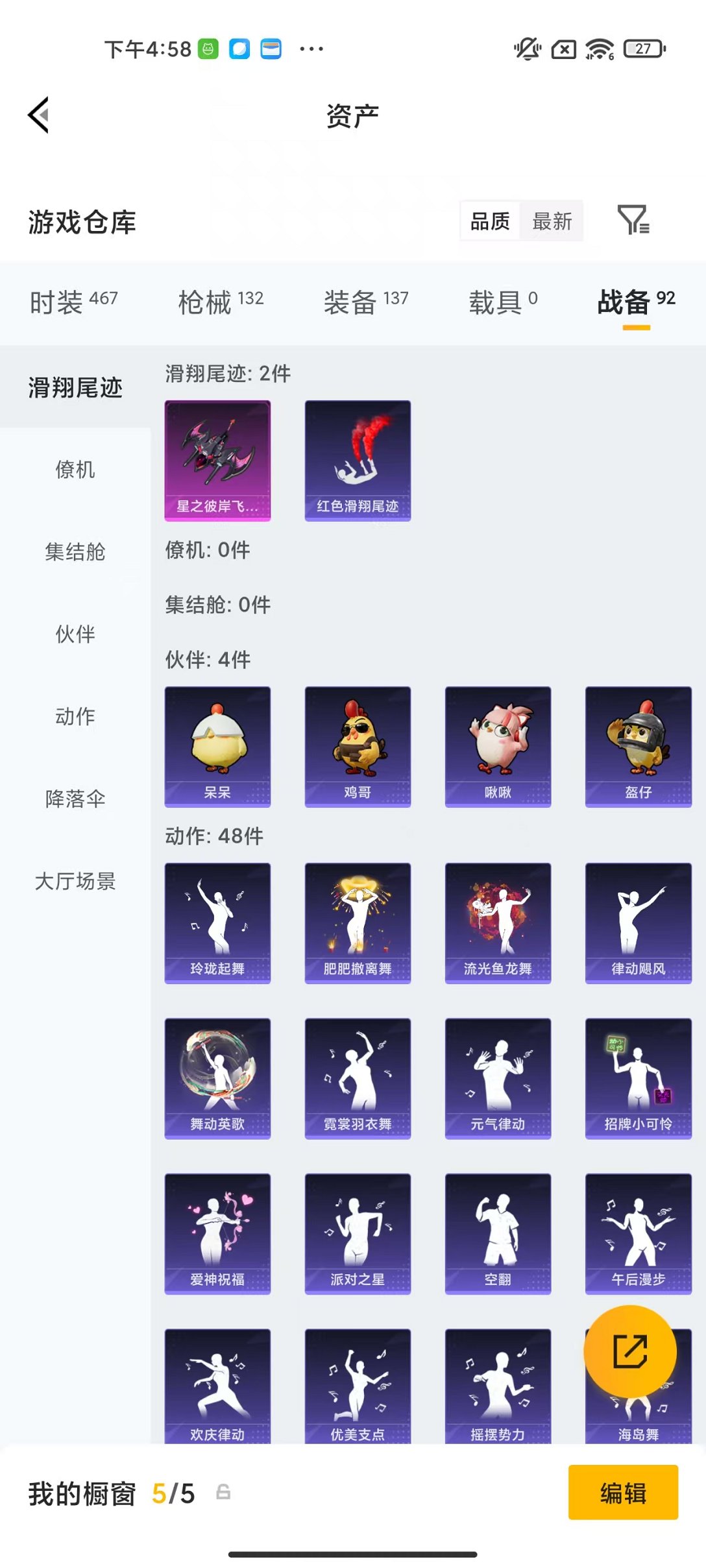Select the 星之彼岸飞 glider trail item

tap(217, 461)
